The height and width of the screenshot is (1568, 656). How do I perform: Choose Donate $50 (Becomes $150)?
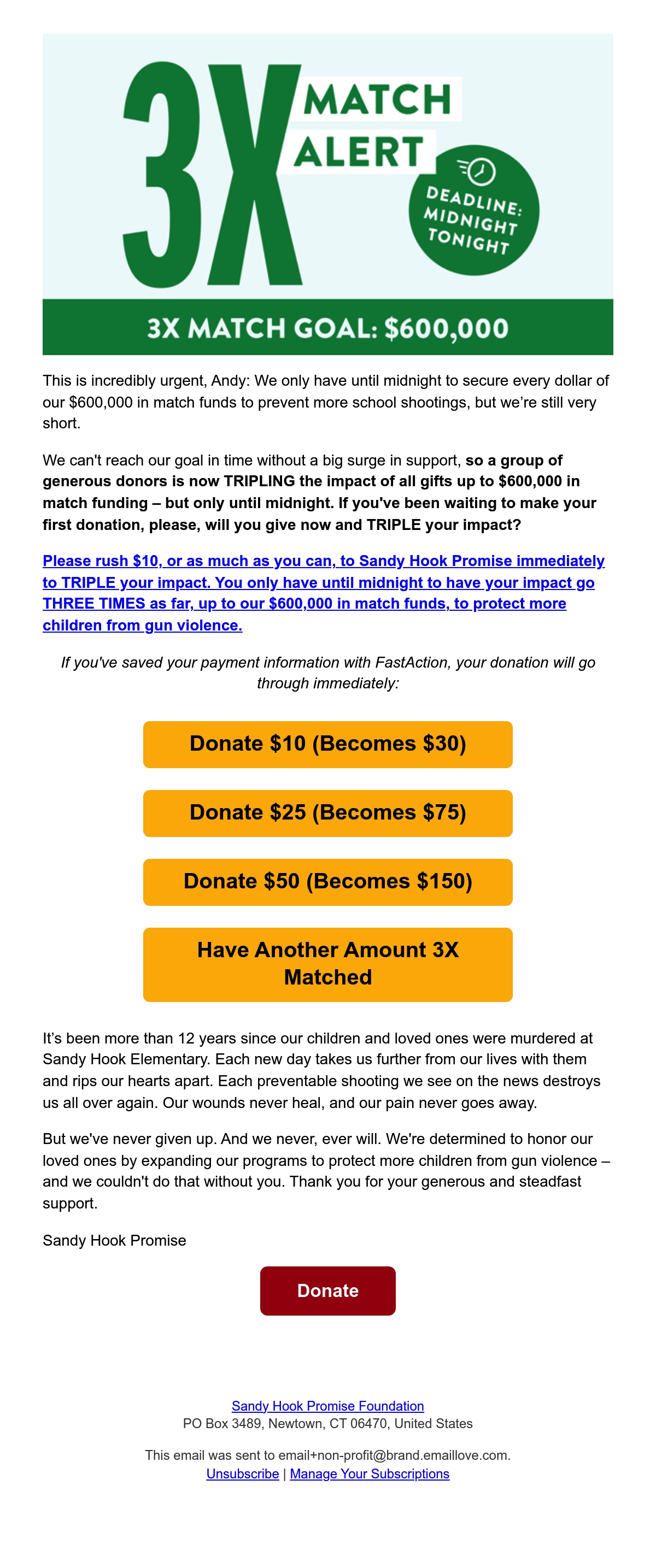[x=327, y=881]
